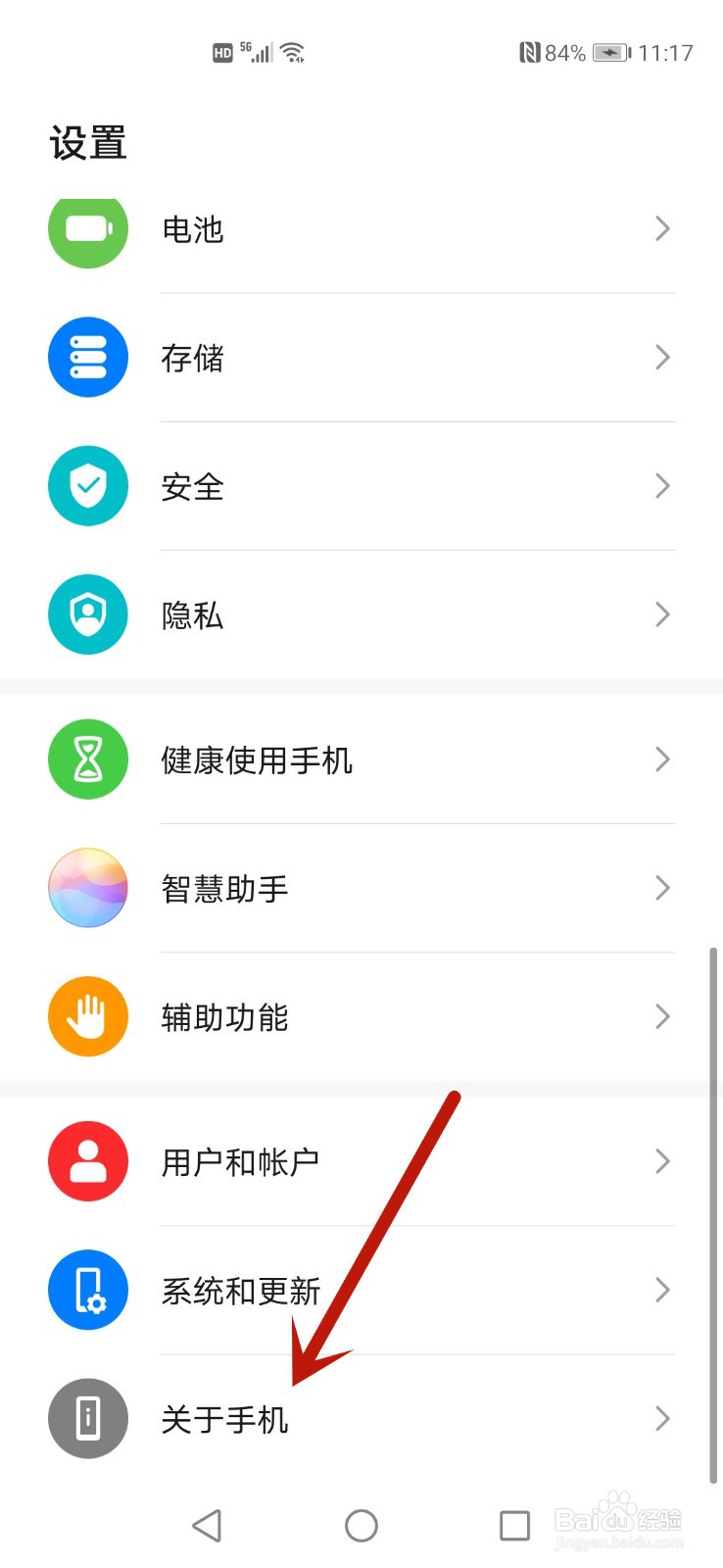Tap the Digital Balance (健康使用手机) hourglass icon
This screenshot has width=723, height=1568.
pyautogui.click(x=87, y=759)
